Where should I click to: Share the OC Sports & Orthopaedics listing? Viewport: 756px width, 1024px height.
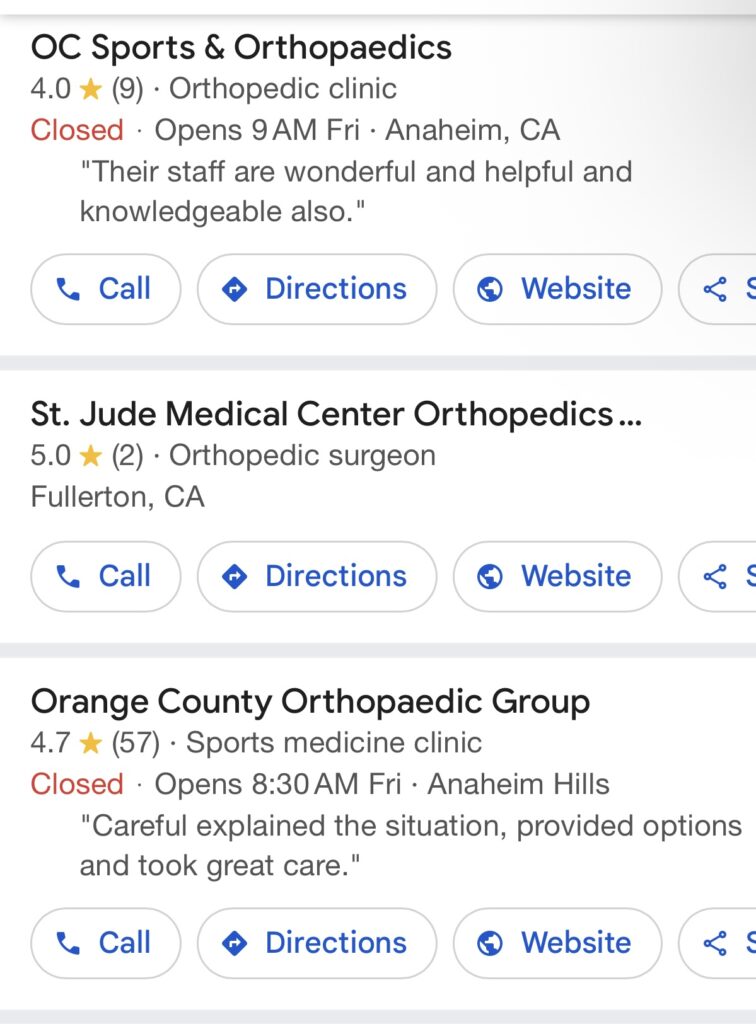tap(722, 289)
